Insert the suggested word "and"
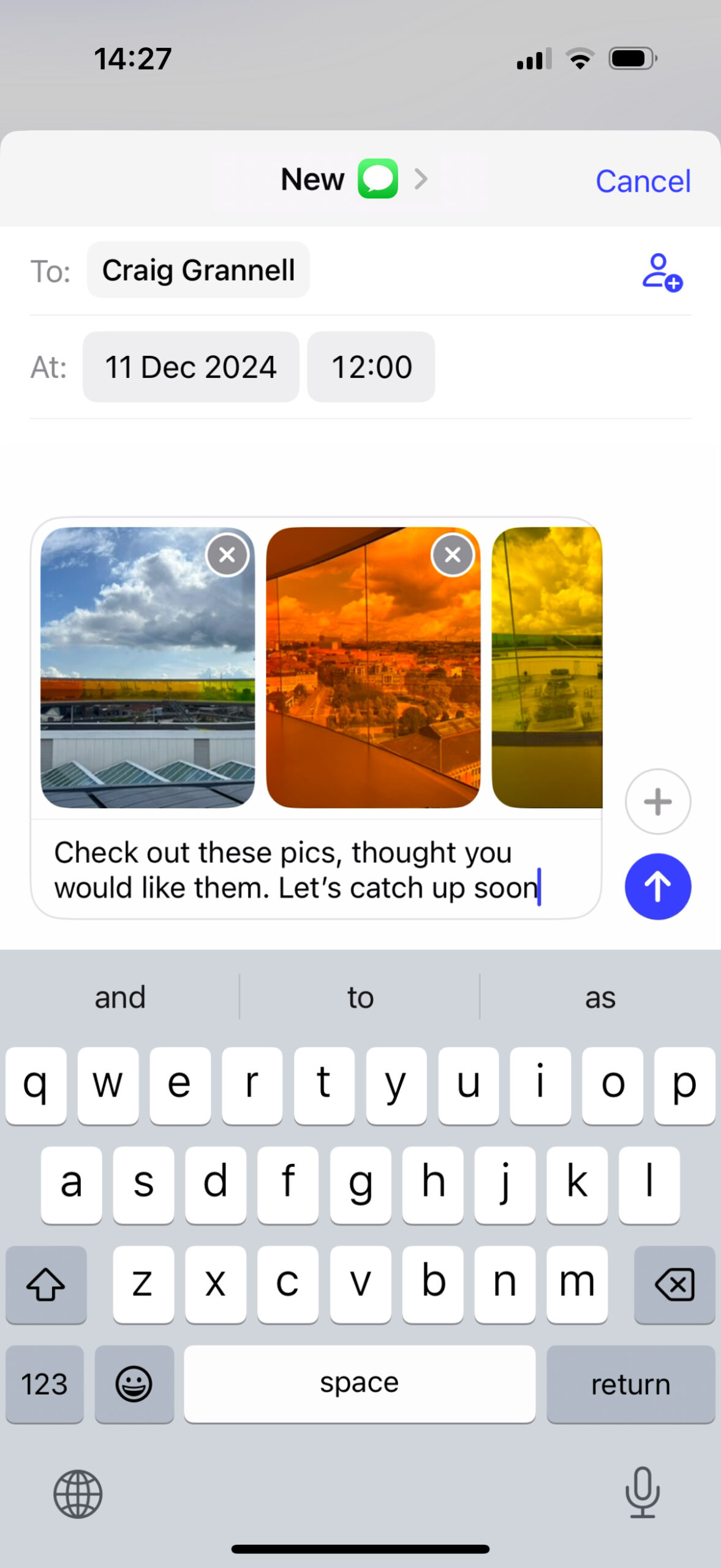Image resolution: width=721 pixels, height=1568 pixels. point(120,998)
